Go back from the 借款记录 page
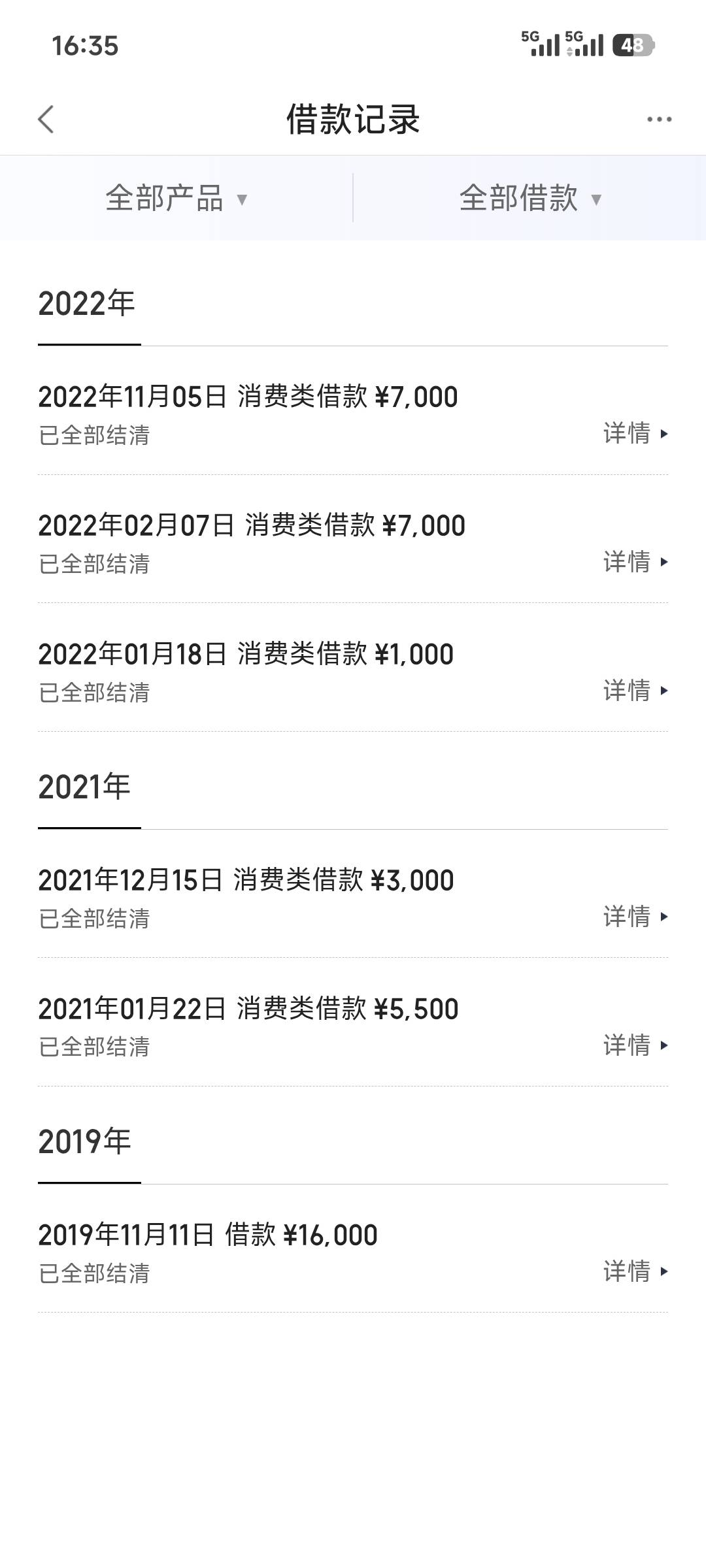The height and width of the screenshot is (1568, 706). (x=46, y=120)
